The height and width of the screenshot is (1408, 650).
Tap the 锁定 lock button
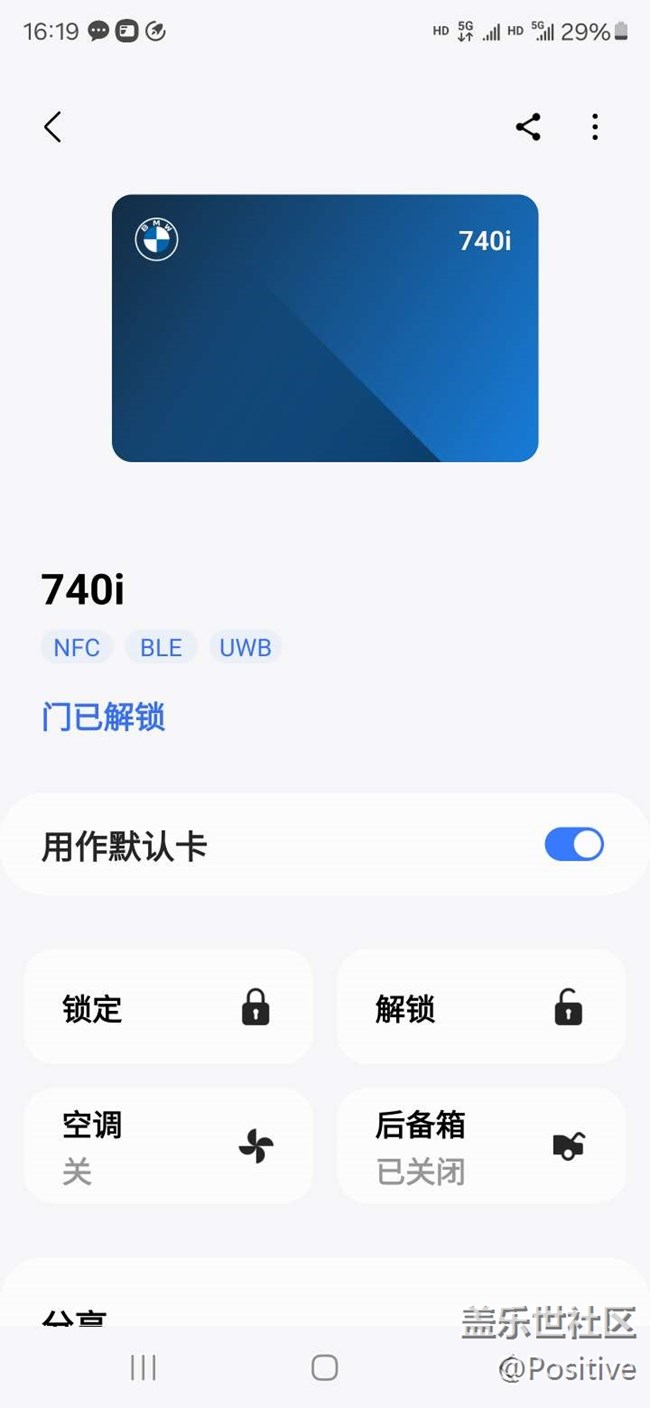[x=169, y=1007]
